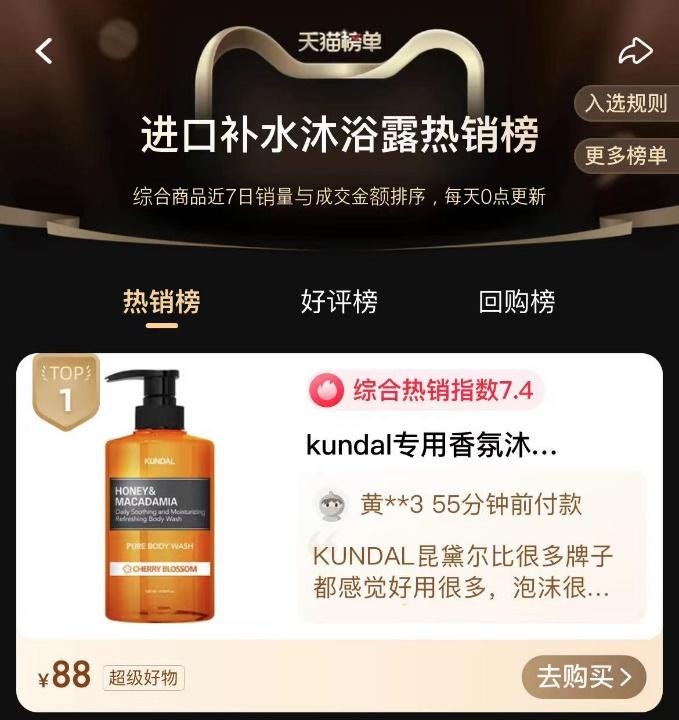This screenshot has width=679, height=720.
Task: Switch to the 好评榜 tab
Action: (x=339, y=301)
